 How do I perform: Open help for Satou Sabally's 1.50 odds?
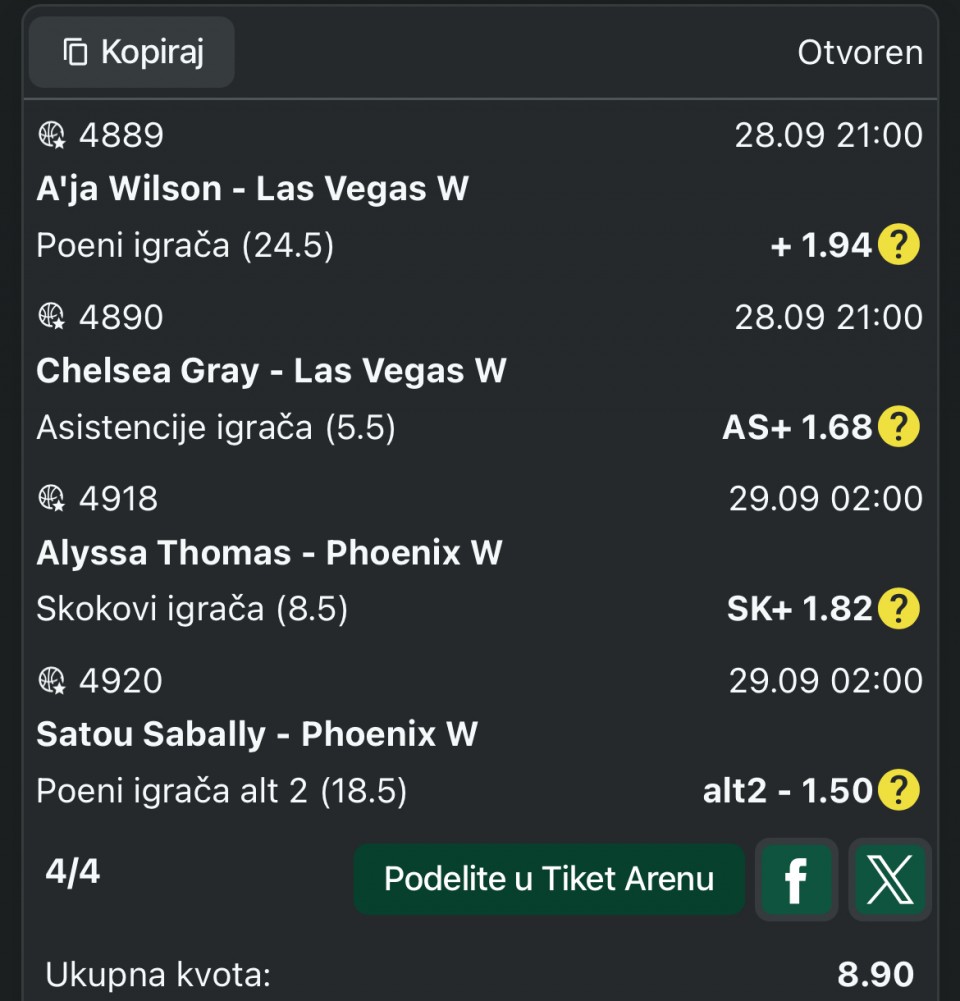pos(898,791)
